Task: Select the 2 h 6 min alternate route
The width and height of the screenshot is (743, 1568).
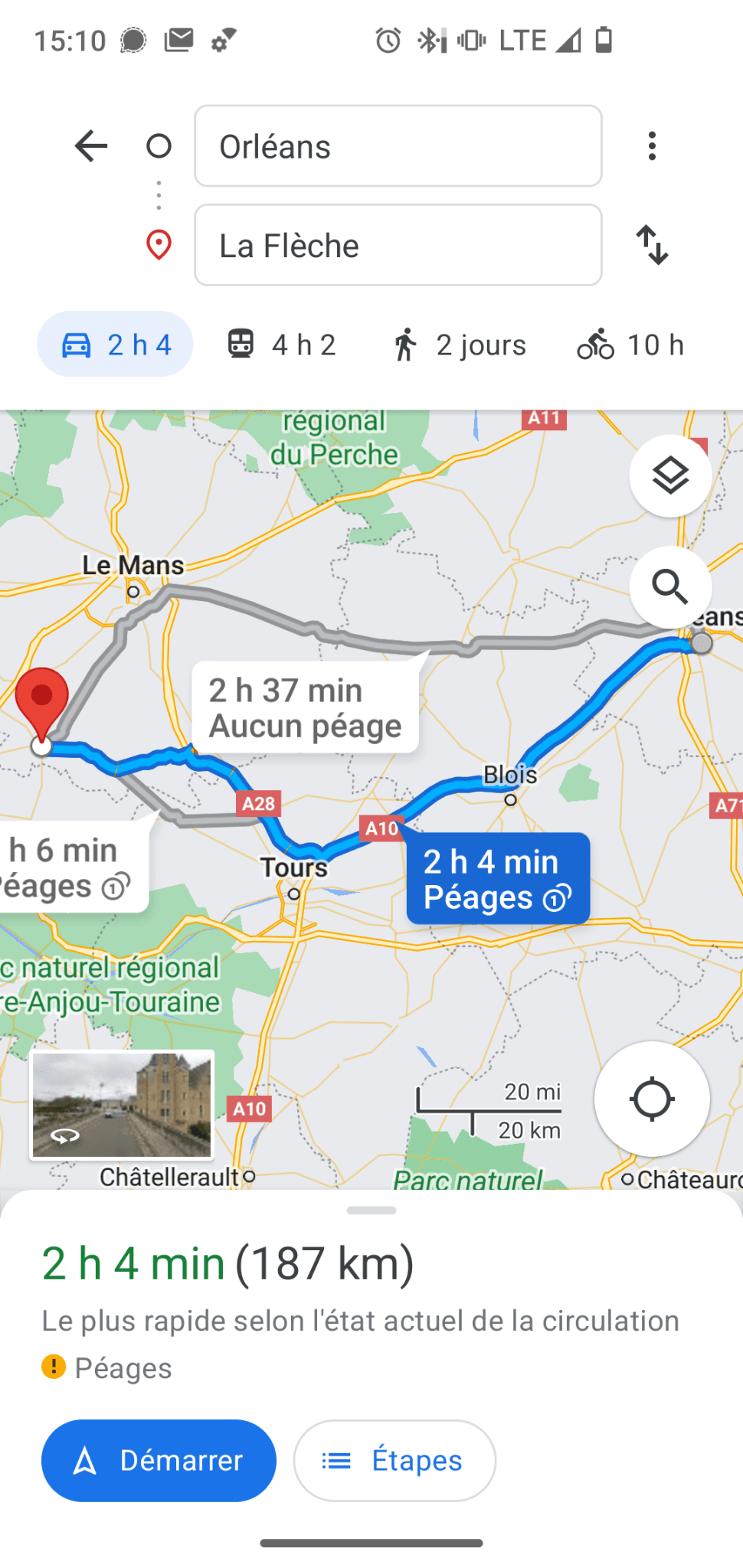Action: (69, 868)
